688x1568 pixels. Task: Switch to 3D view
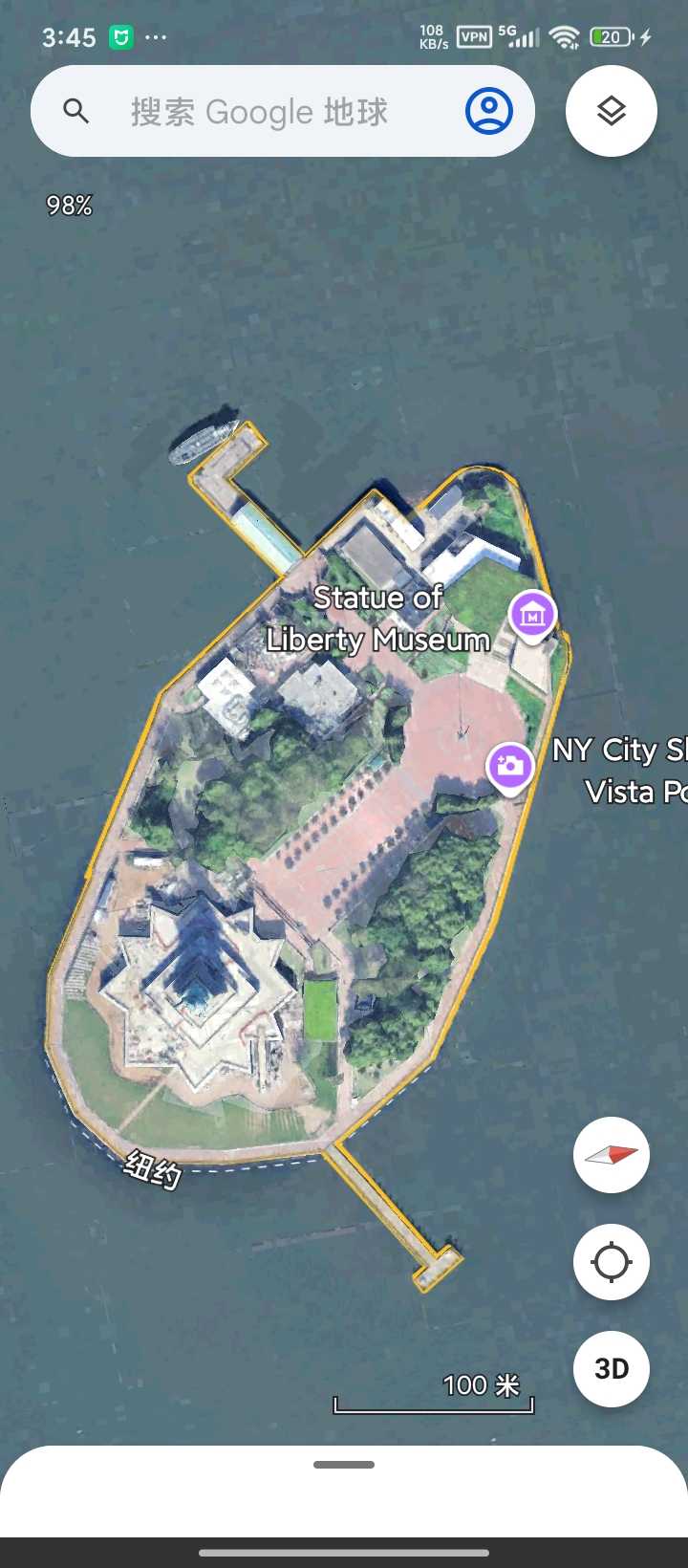612,1369
